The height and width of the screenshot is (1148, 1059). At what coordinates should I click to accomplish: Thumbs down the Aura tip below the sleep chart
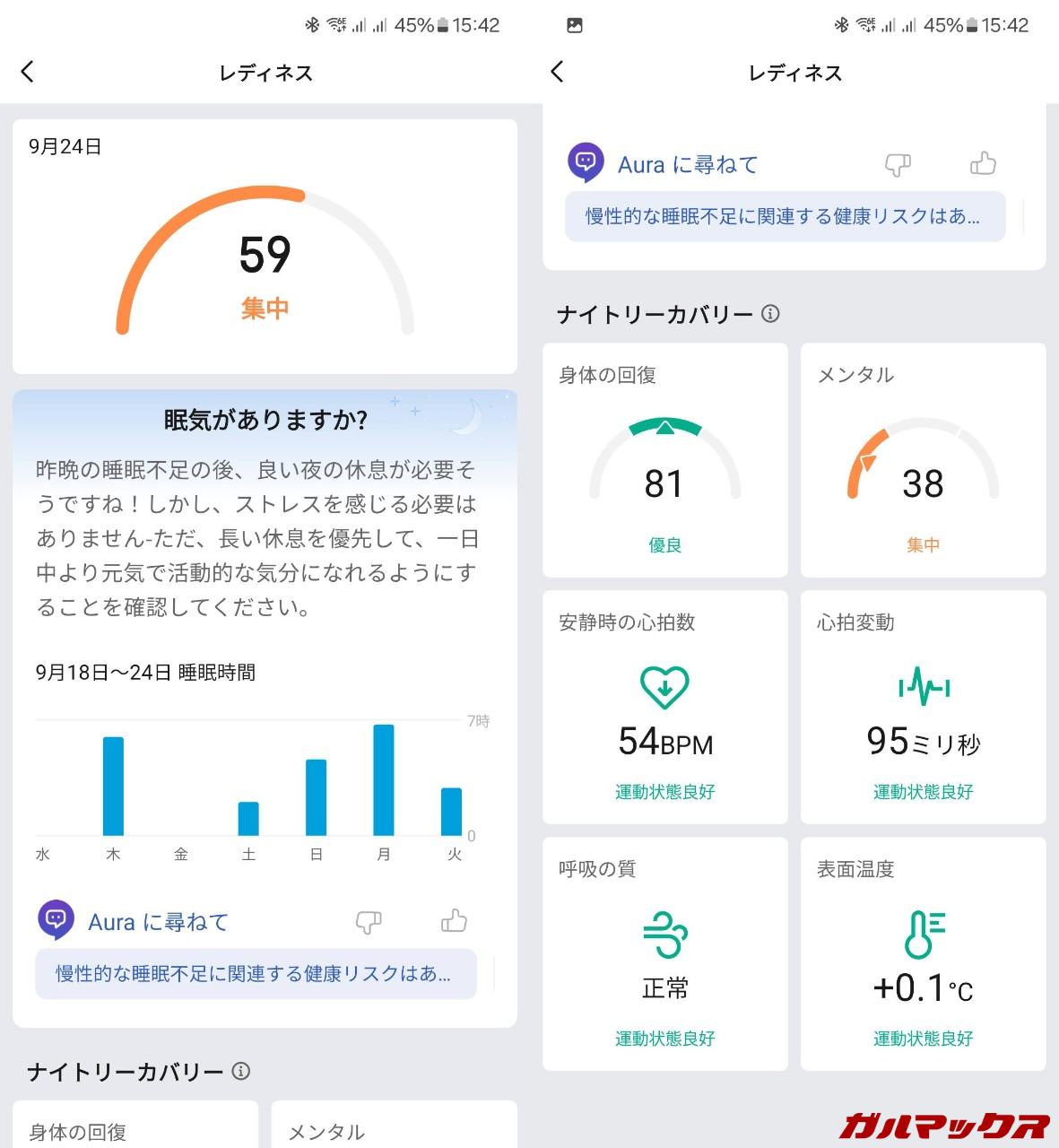pyautogui.click(x=369, y=922)
